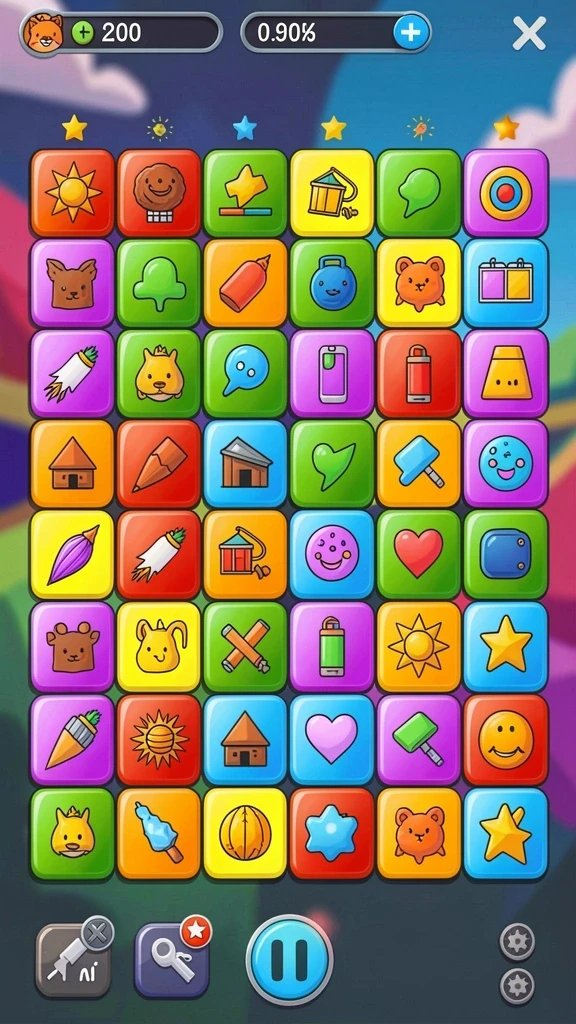Use the key booster with the star badge
The height and width of the screenshot is (1024, 576).
click(x=173, y=957)
